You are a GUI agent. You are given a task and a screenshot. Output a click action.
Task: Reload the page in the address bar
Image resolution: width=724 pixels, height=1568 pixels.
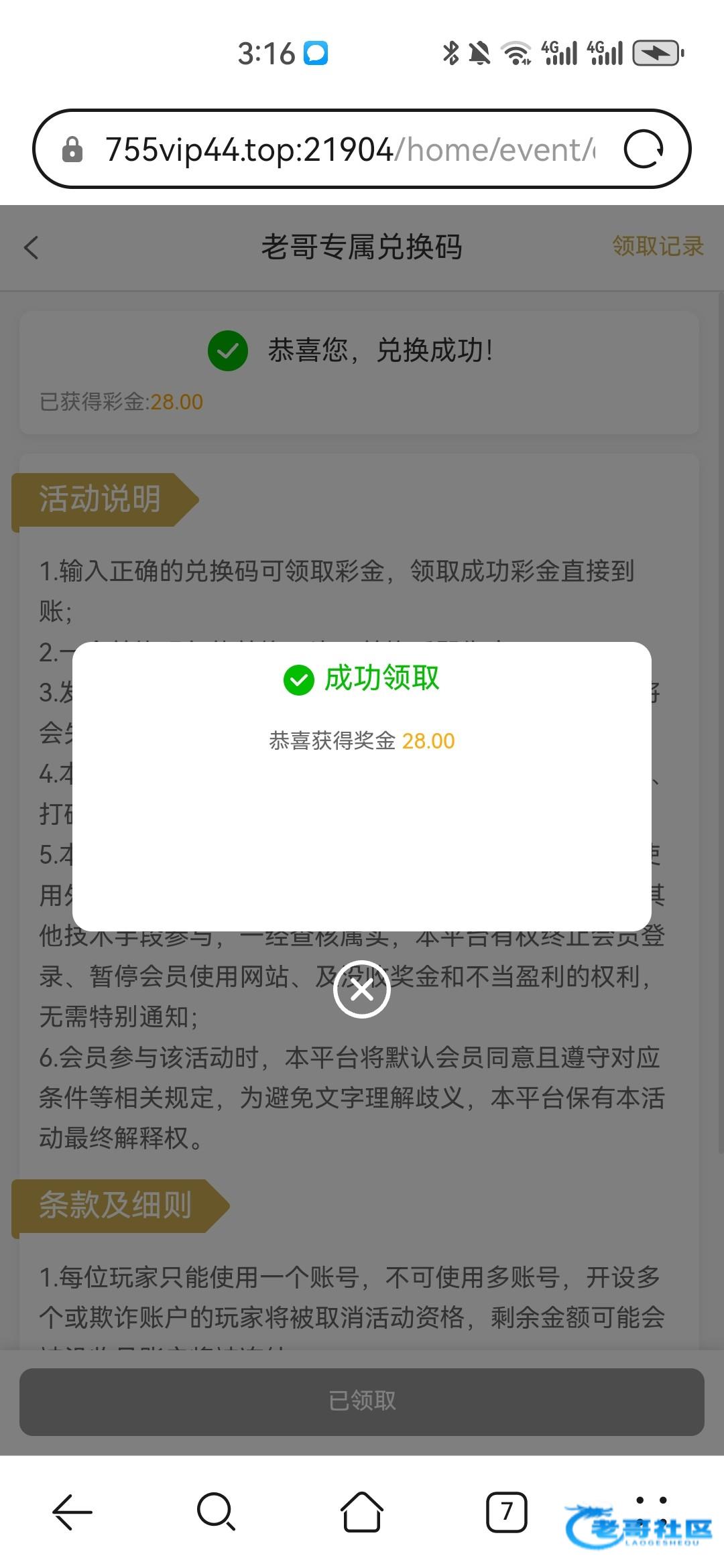(x=644, y=149)
